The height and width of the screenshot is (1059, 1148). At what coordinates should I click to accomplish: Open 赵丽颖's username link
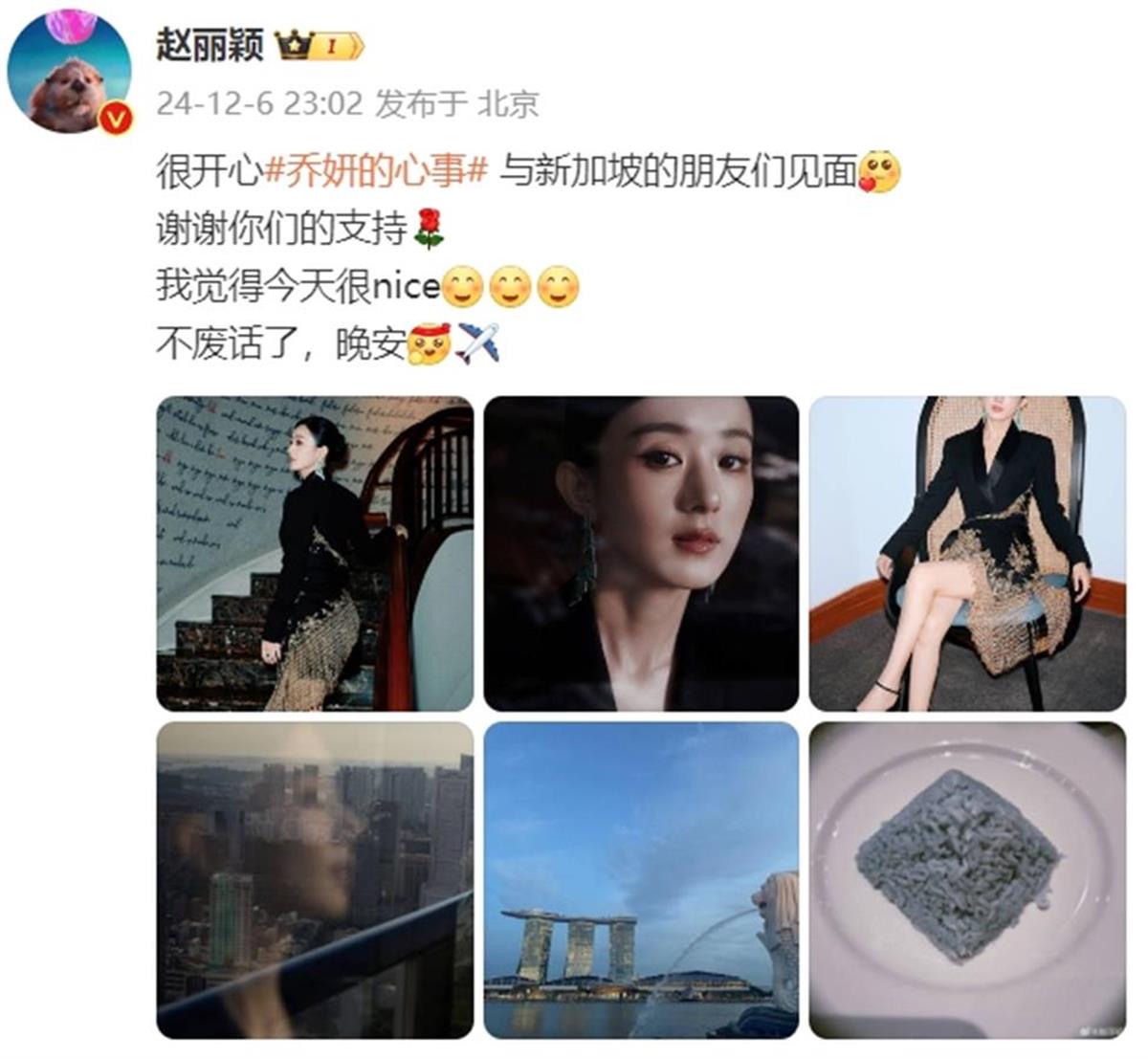pos(210,45)
